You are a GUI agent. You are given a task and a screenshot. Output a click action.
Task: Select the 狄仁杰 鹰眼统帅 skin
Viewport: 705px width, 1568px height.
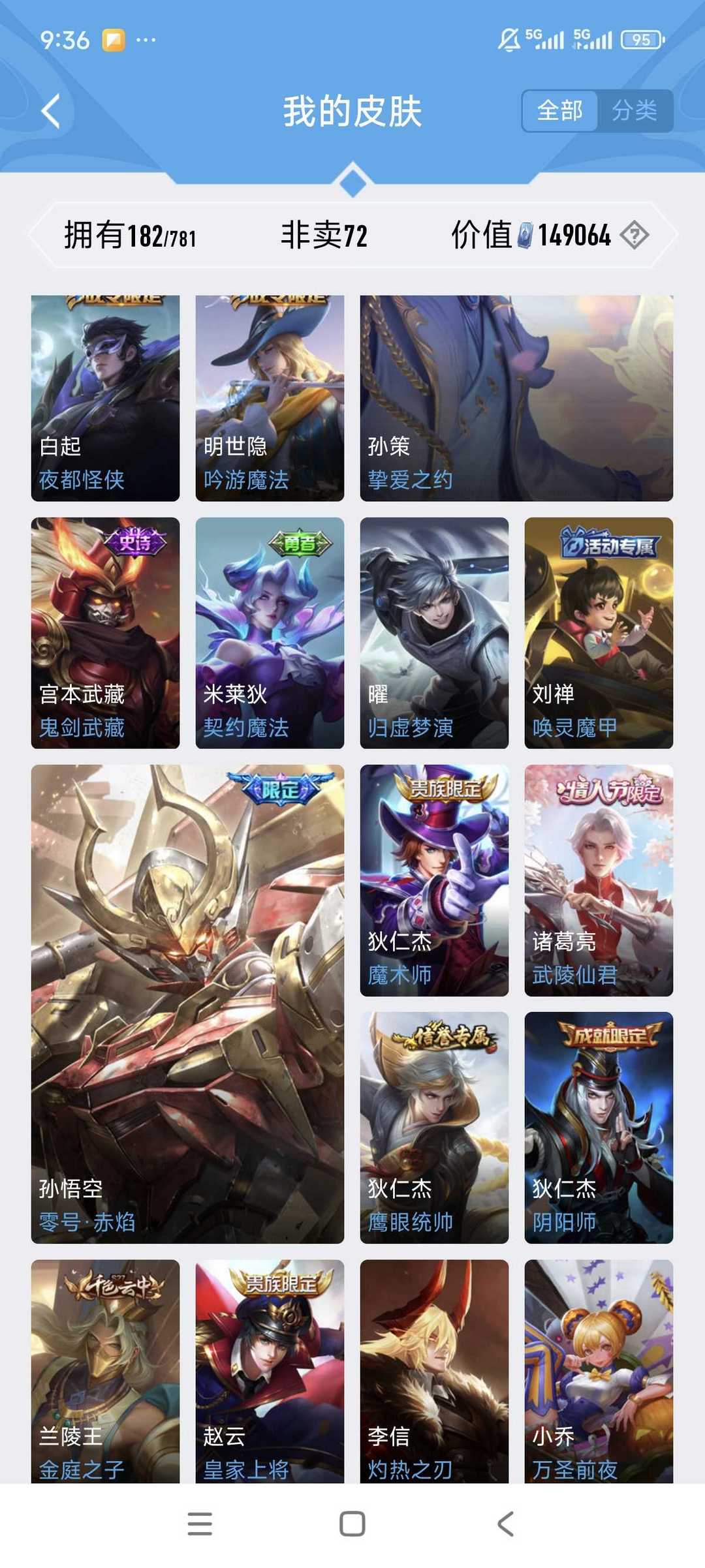tap(434, 1128)
